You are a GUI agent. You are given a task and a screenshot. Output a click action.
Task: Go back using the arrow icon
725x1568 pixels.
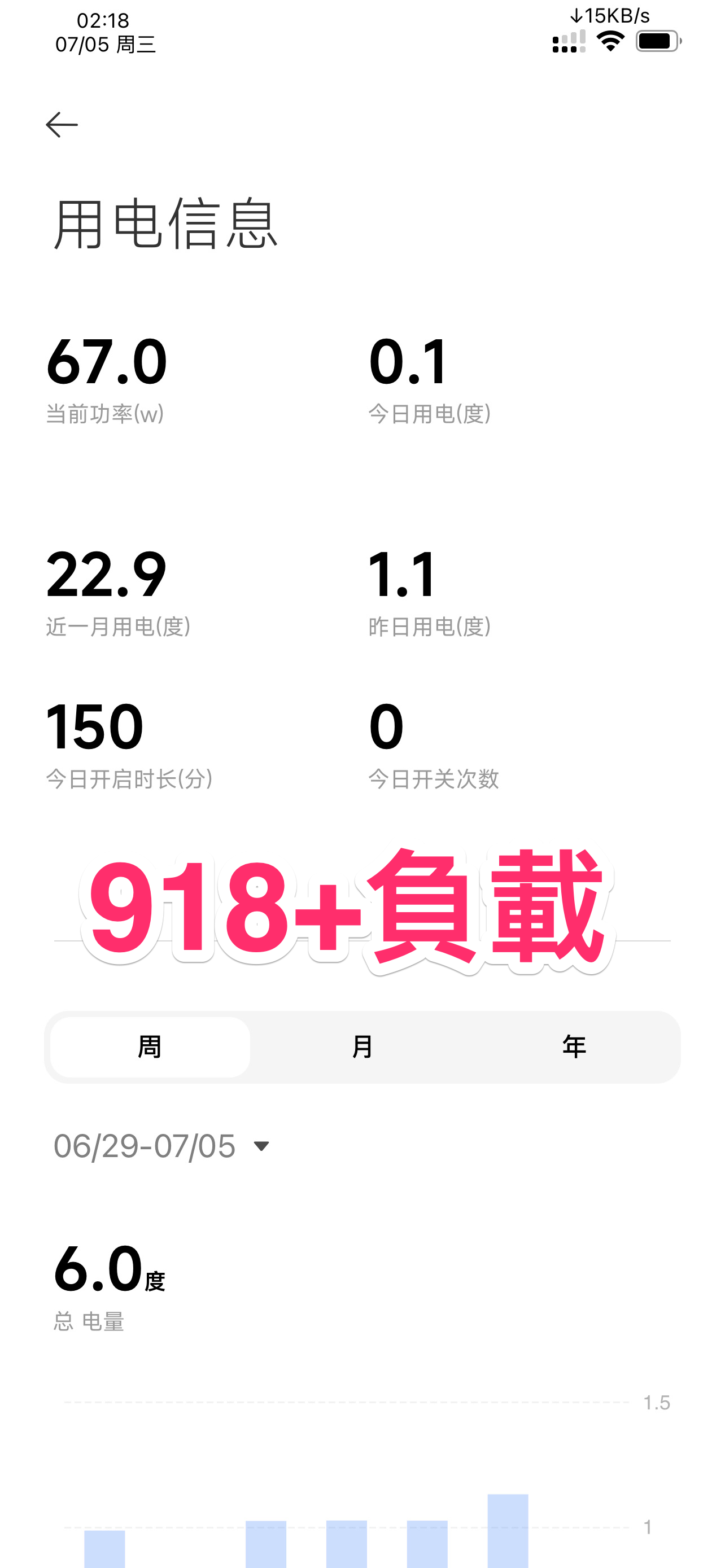pos(62,125)
